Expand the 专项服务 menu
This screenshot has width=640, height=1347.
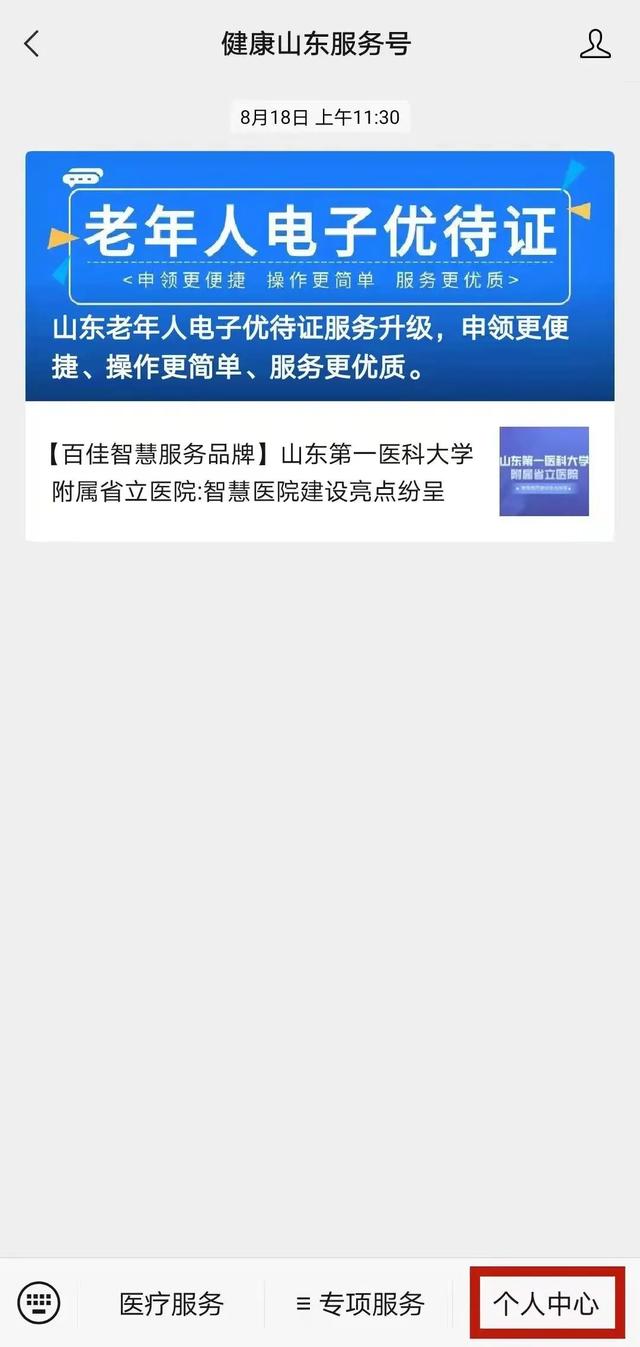coord(361,1304)
